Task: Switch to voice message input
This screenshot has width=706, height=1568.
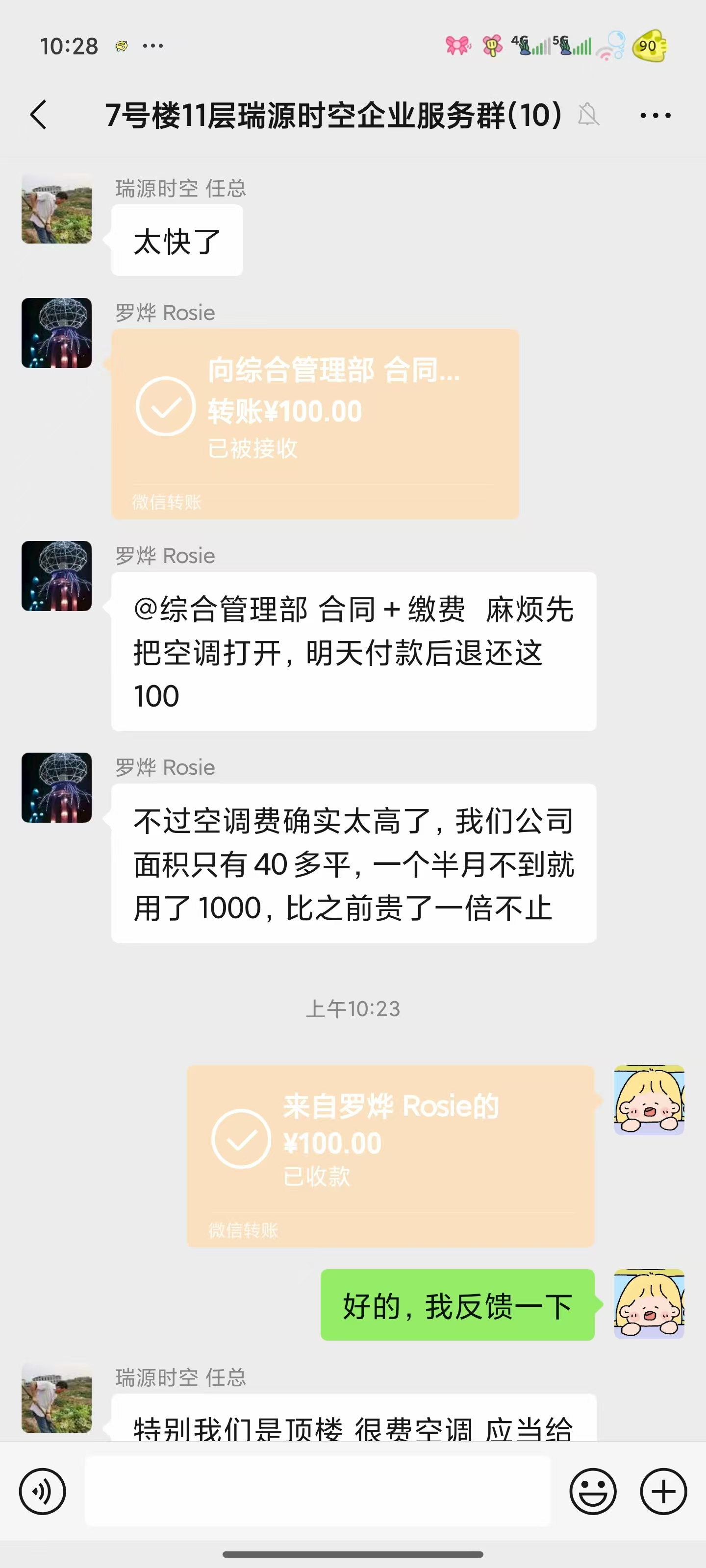Action: [42, 1491]
